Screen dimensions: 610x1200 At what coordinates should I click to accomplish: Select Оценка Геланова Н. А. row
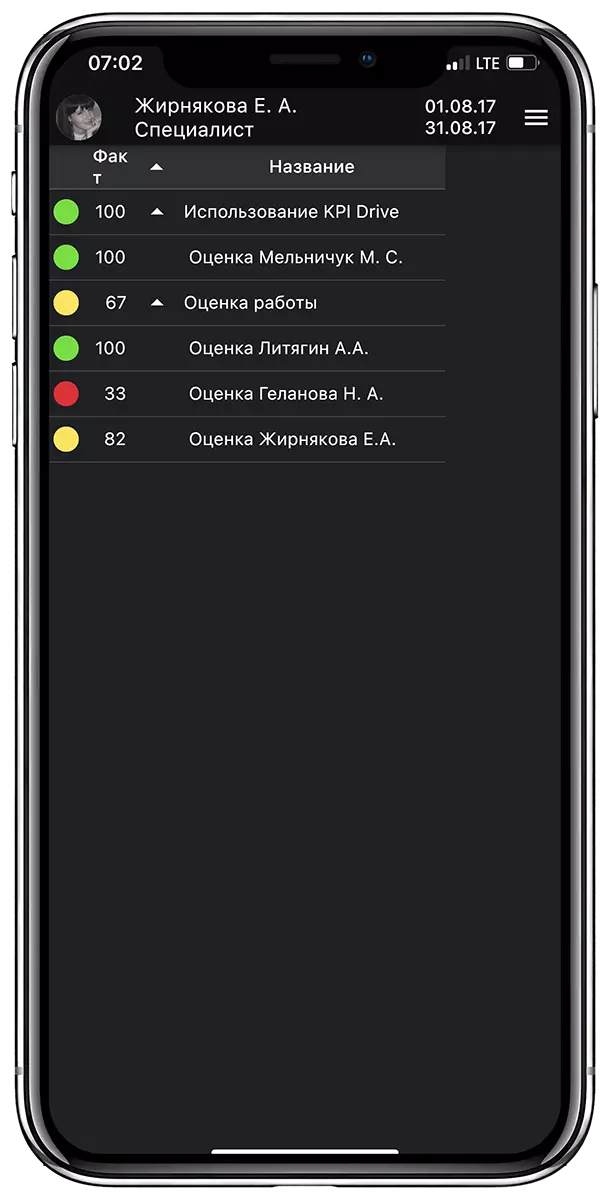click(x=285, y=394)
